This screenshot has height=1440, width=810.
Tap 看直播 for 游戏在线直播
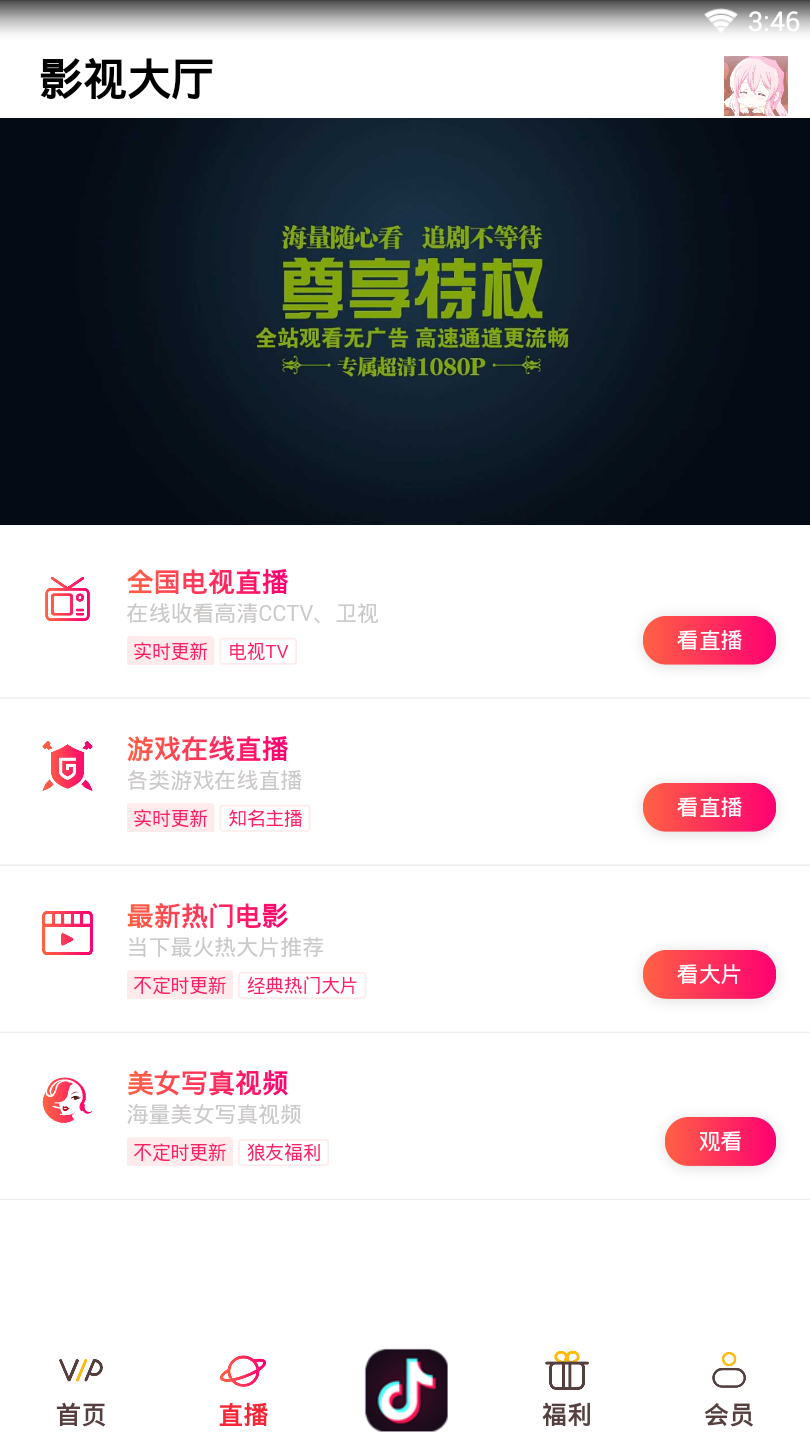[x=709, y=807]
